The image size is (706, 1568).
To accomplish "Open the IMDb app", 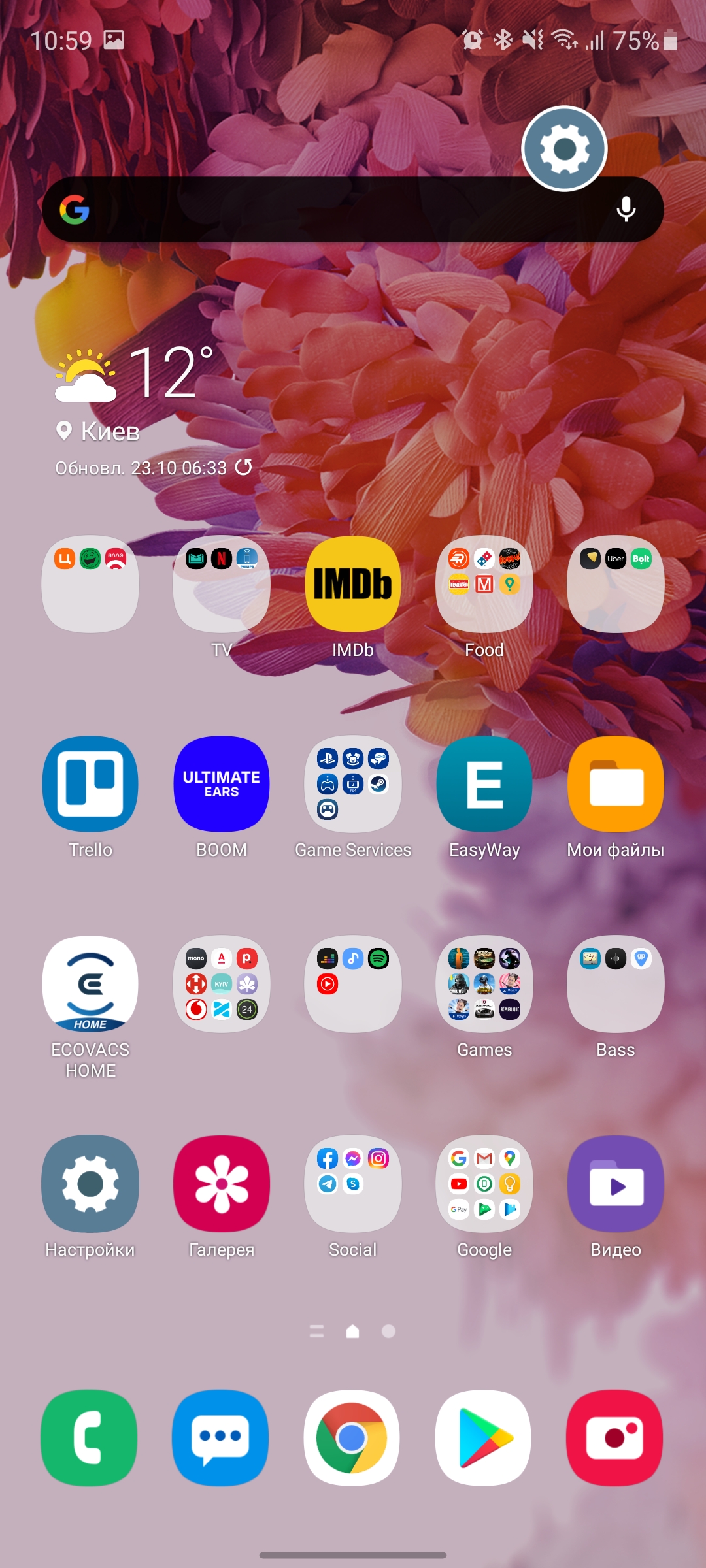I will [352, 584].
